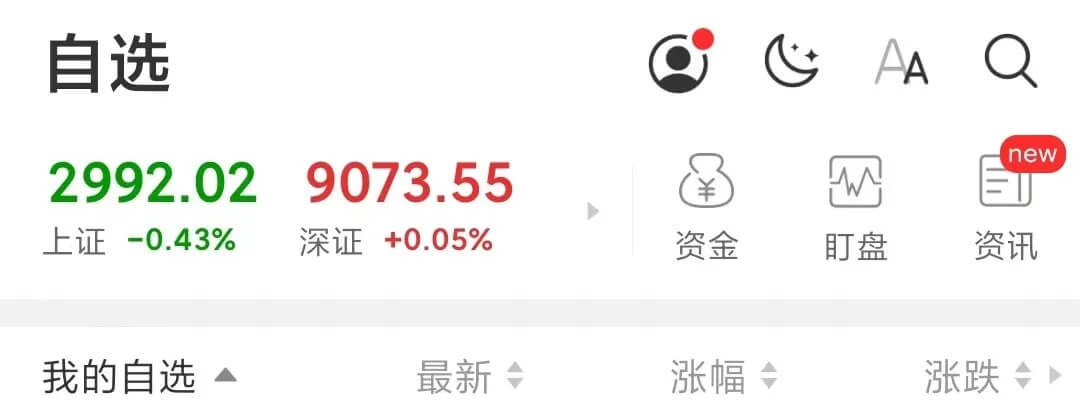Open 盯盘 market watch

855,208
